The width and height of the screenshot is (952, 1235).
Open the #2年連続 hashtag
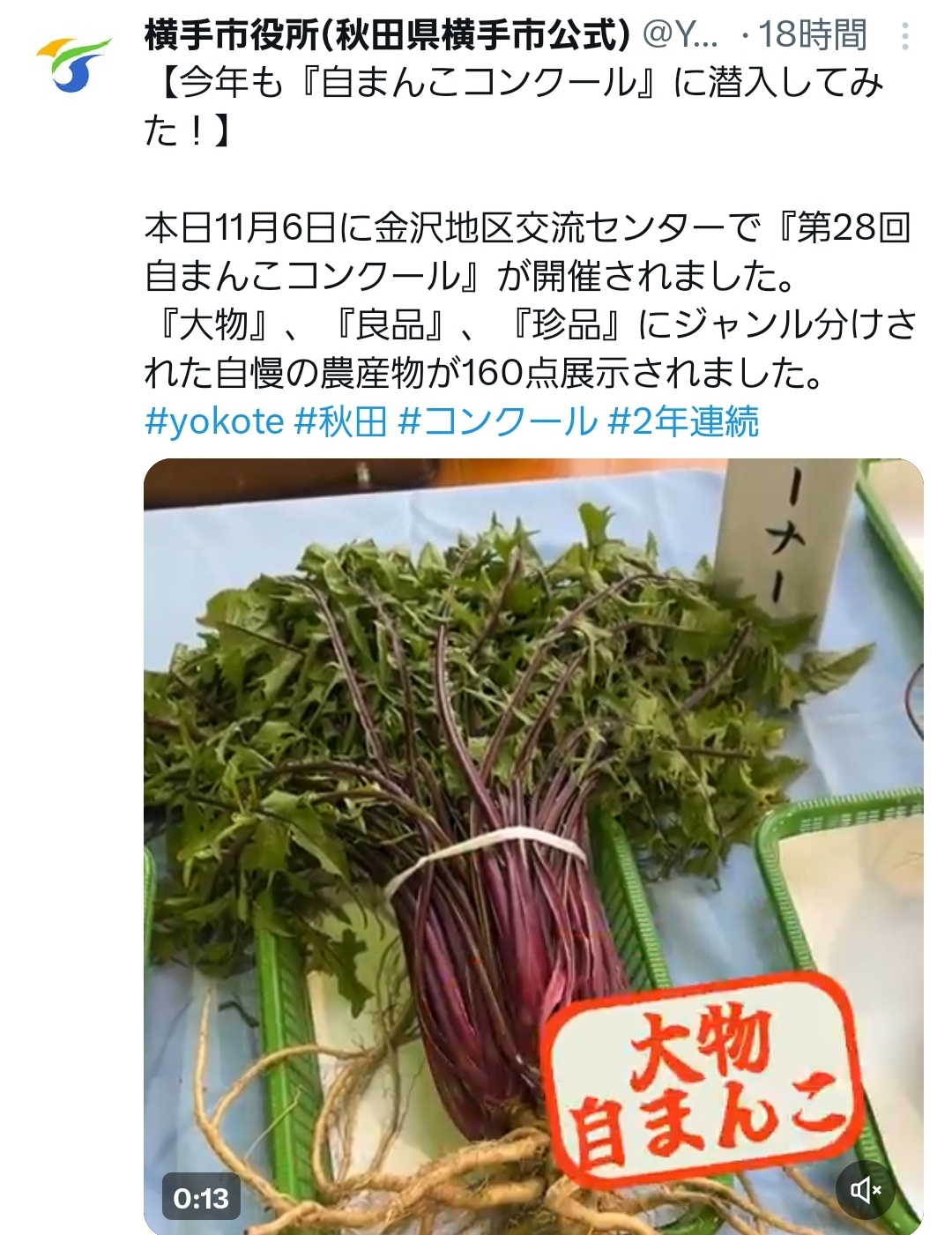click(683, 421)
